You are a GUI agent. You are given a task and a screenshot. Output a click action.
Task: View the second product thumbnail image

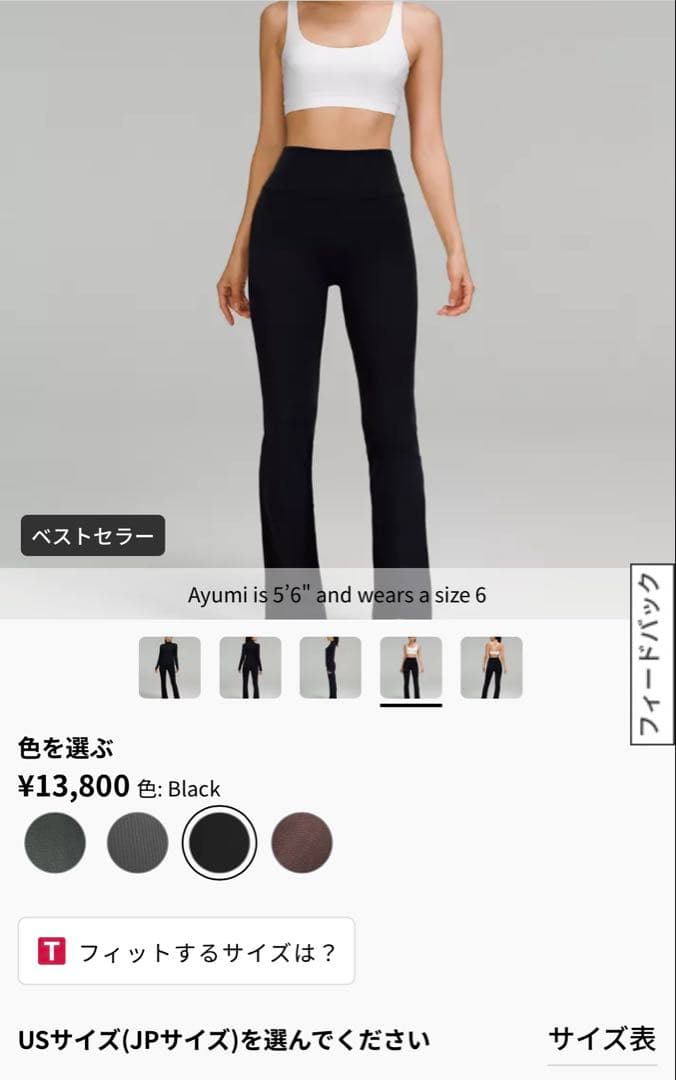[250, 667]
